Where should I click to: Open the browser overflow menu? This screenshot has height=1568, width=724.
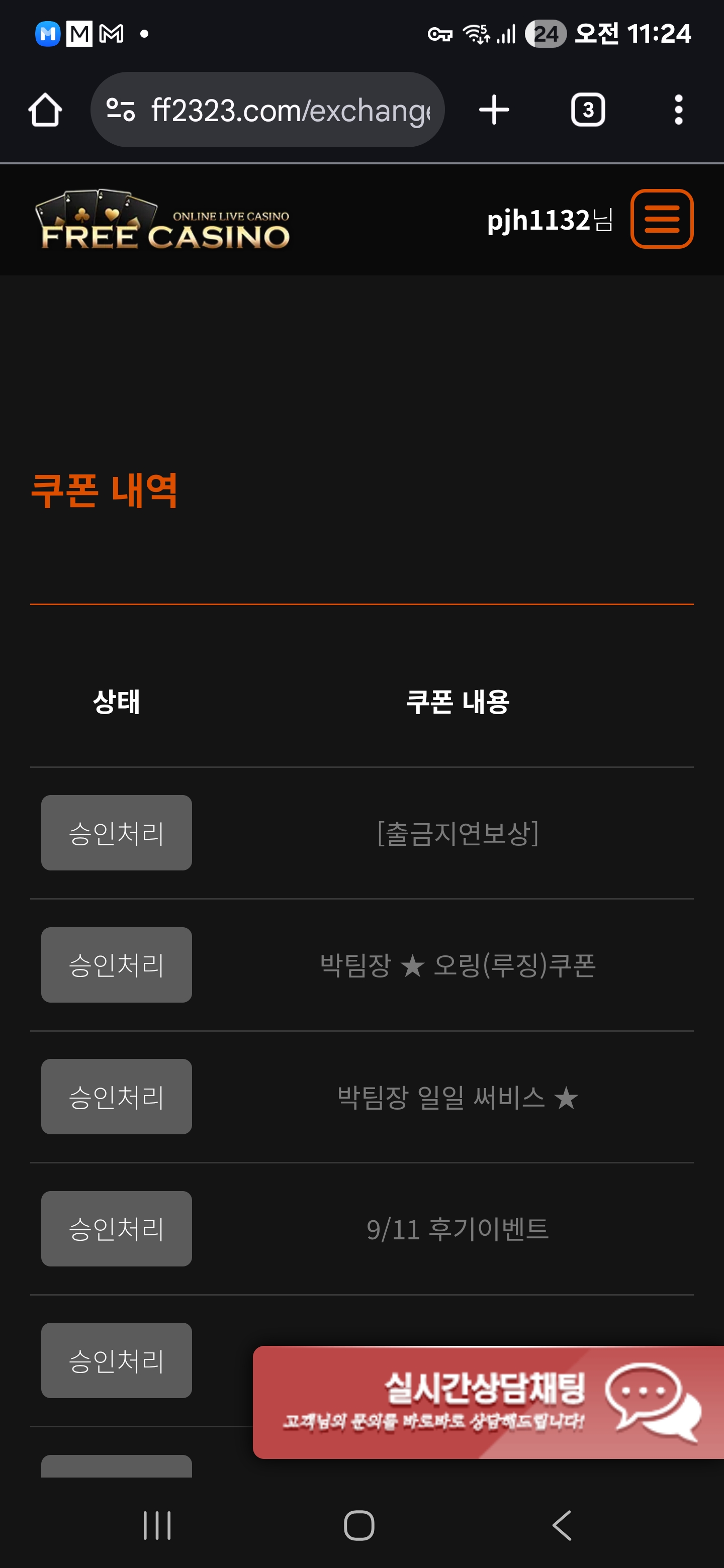point(678,110)
